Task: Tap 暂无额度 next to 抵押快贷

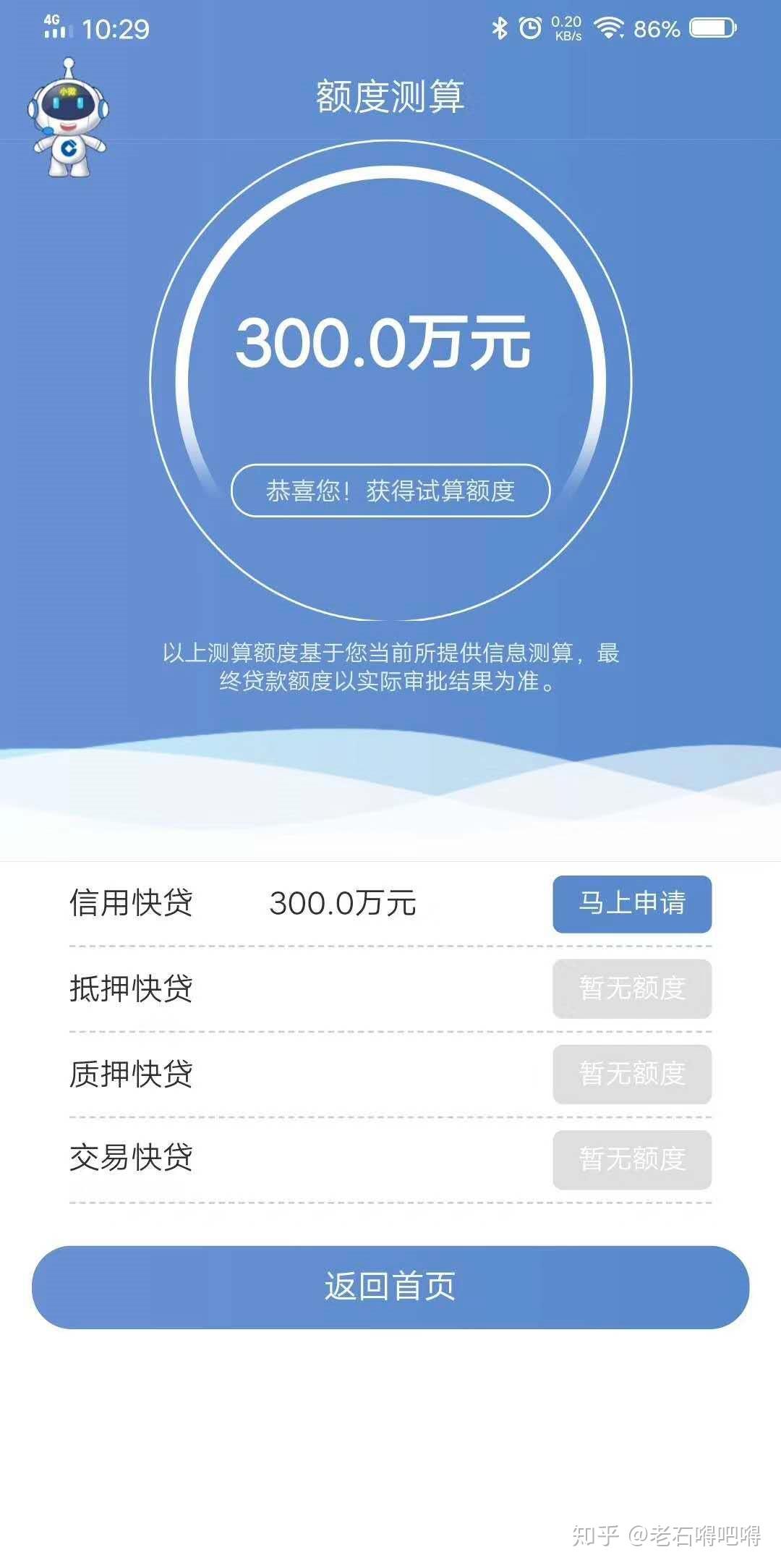Action: [632, 988]
